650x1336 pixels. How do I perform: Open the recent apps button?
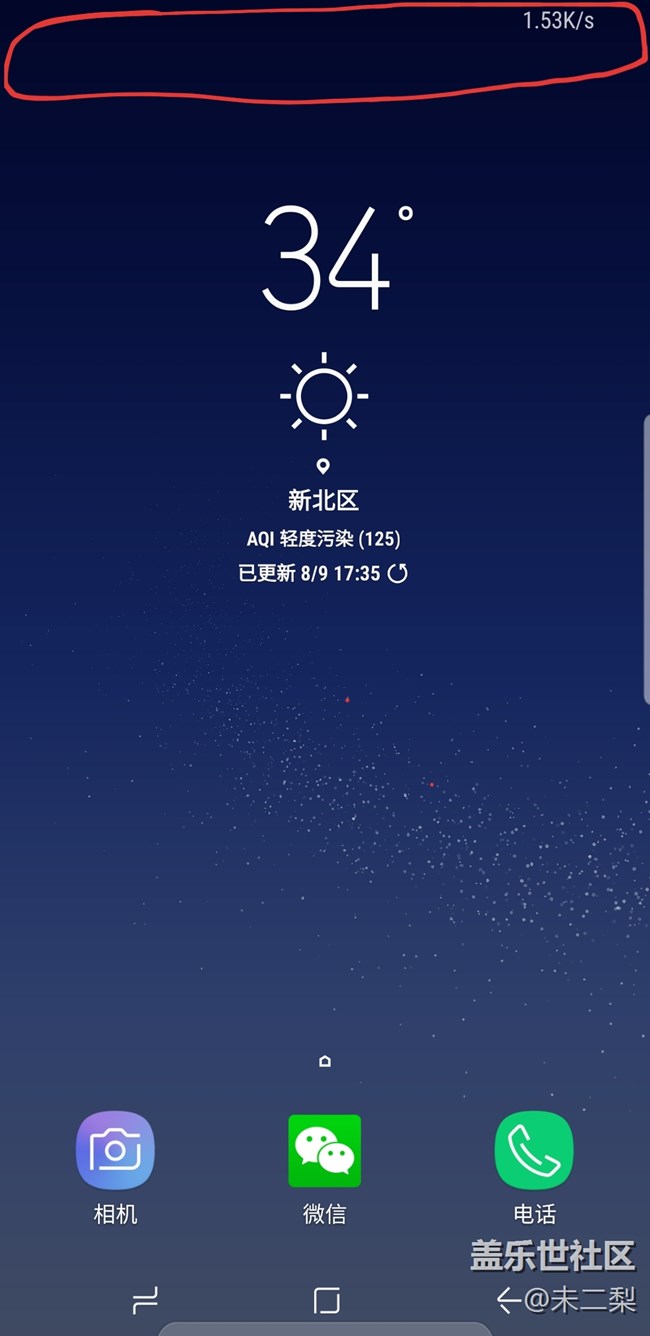click(146, 1300)
